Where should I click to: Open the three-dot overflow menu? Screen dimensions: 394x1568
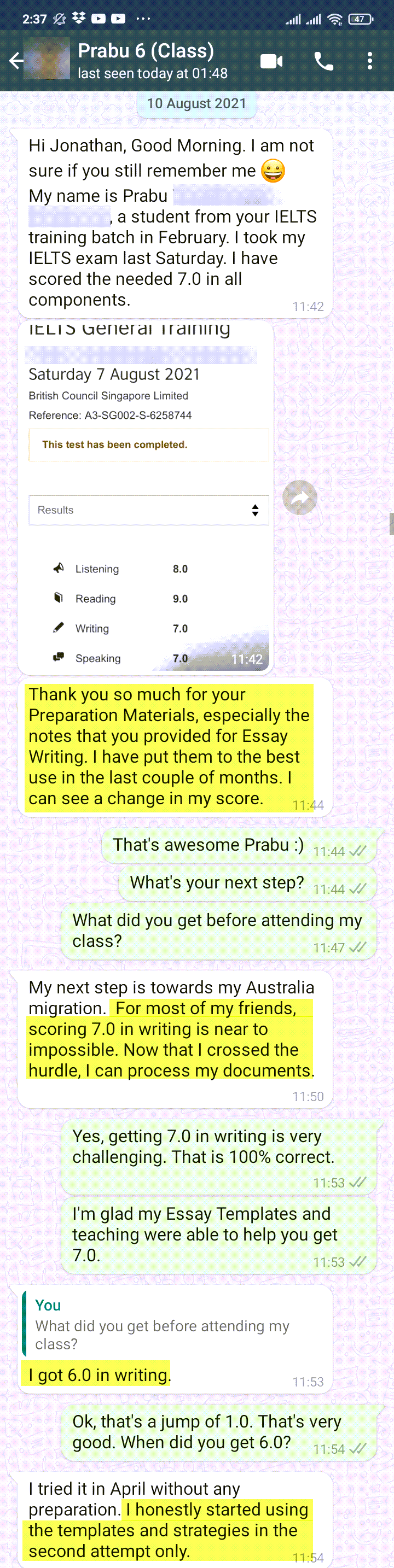(369, 61)
